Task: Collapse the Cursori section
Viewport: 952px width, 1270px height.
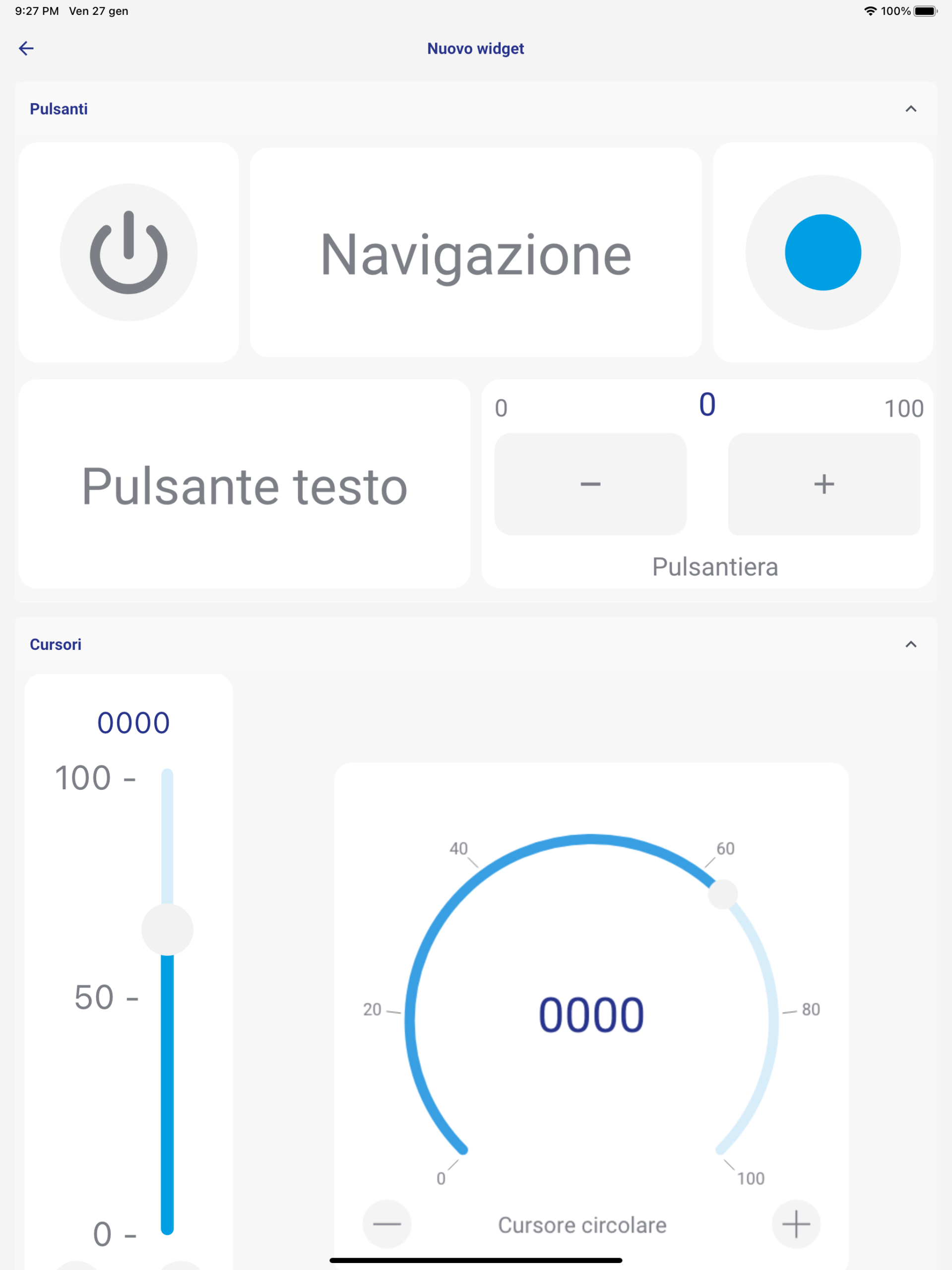Action: point(911,644)
